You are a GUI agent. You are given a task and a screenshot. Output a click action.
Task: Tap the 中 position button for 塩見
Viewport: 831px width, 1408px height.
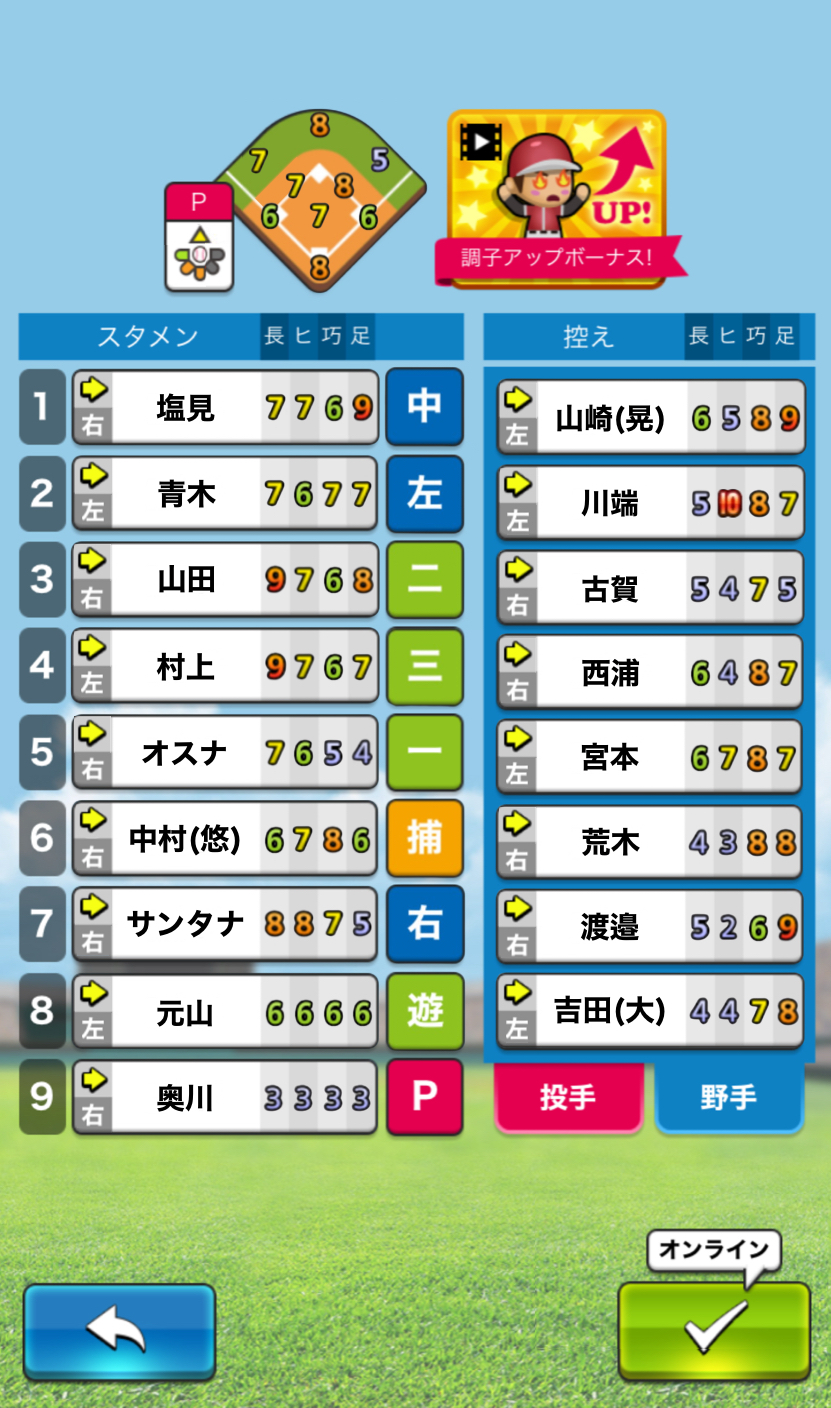[424, 407]
